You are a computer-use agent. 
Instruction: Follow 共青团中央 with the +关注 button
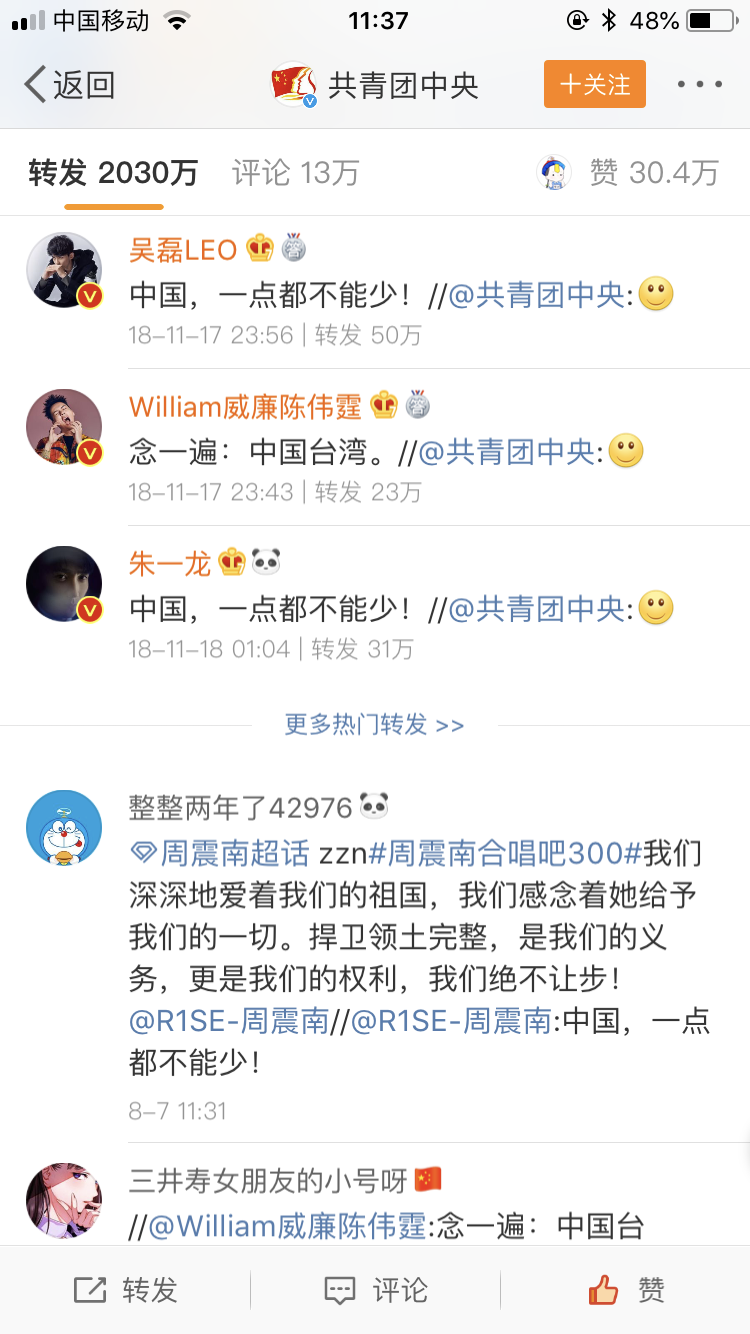click(x=595, y=85)
